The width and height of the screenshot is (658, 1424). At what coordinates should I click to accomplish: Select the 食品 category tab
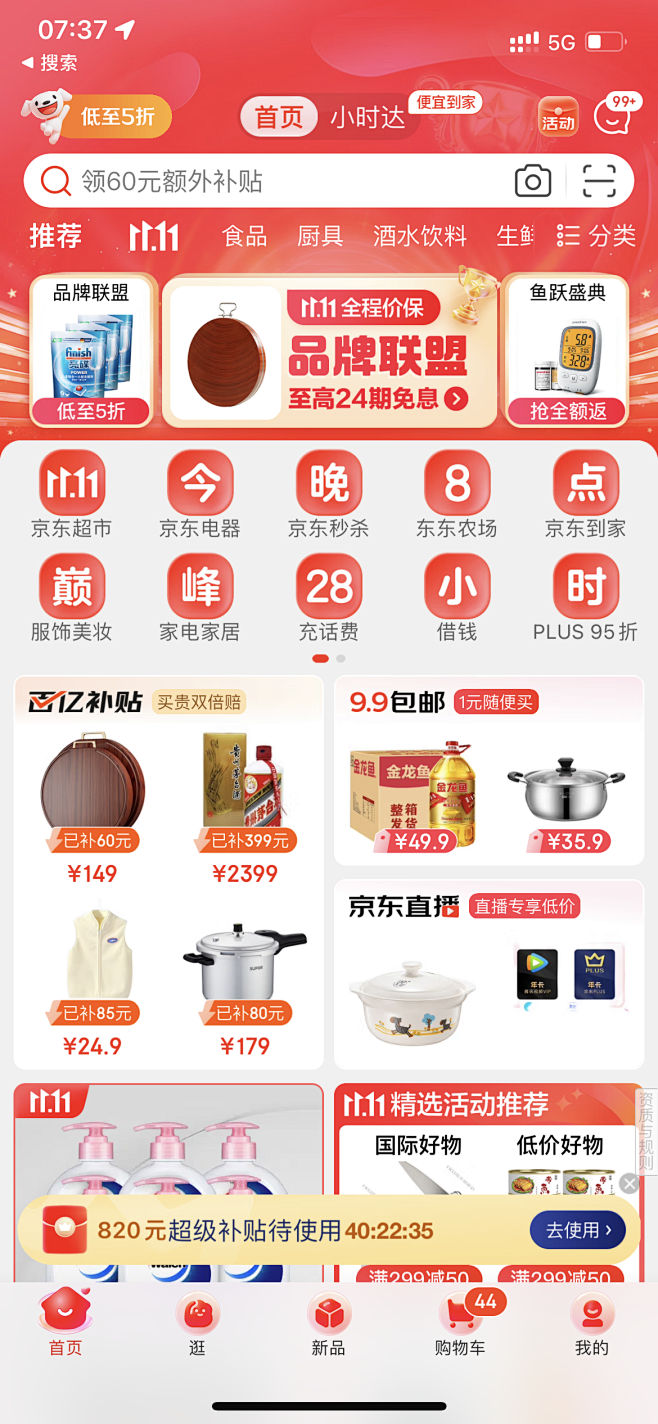point(244,236)
